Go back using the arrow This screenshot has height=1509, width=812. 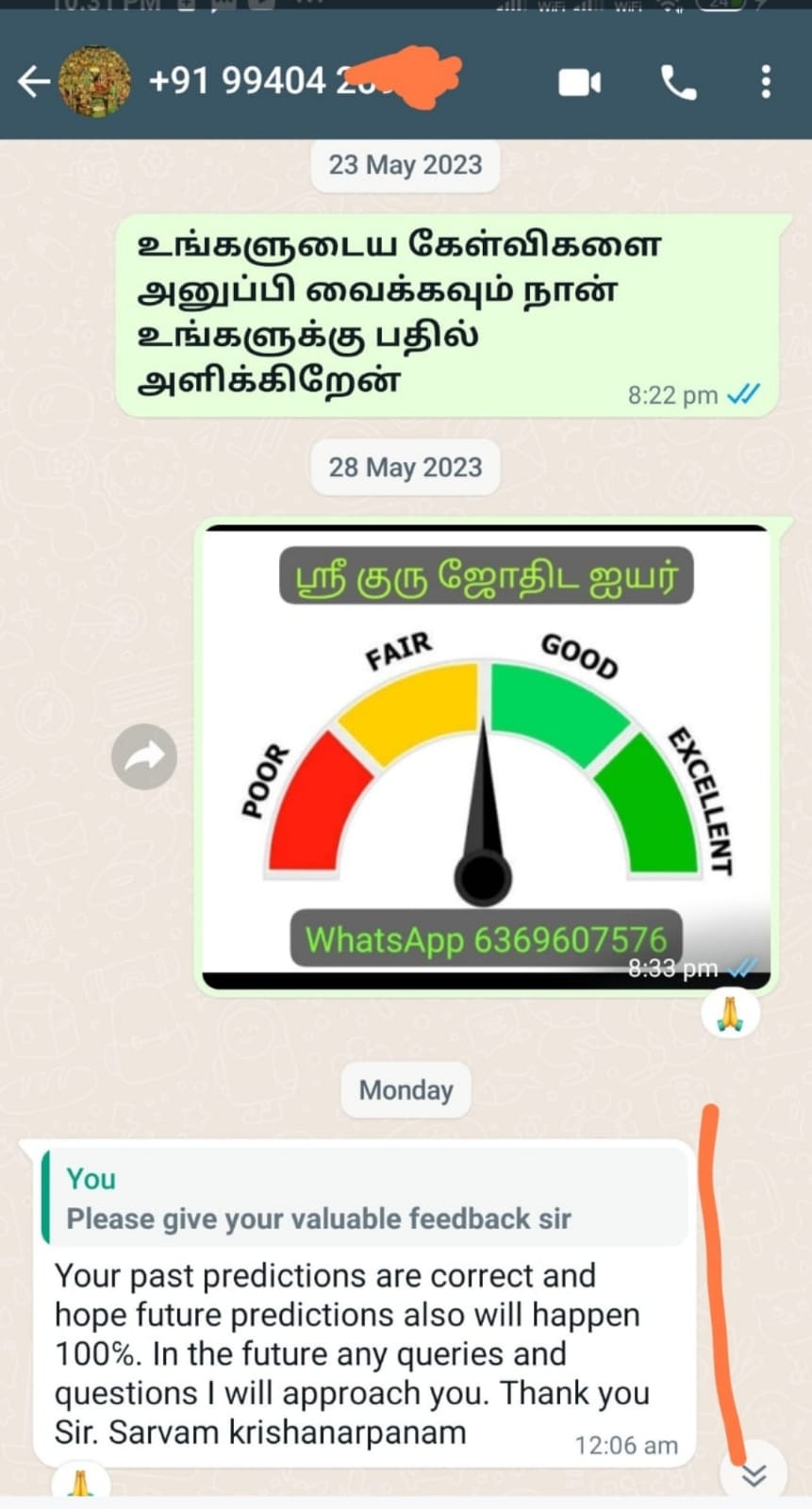pos(33,82)
